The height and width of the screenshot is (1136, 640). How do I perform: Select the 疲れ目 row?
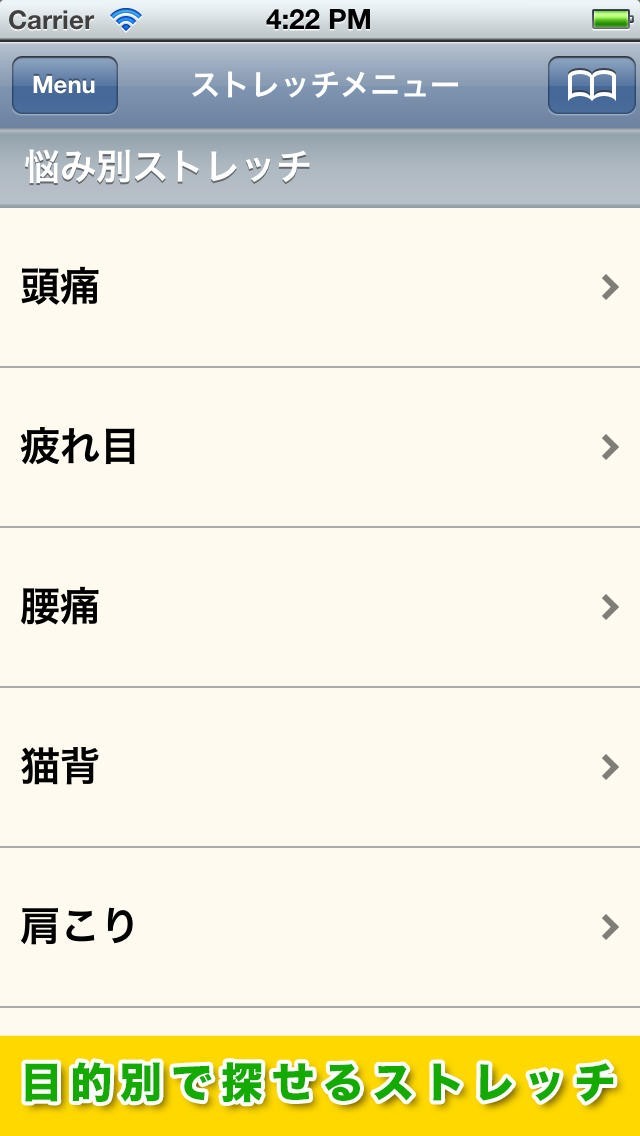[x=320, y=448]
